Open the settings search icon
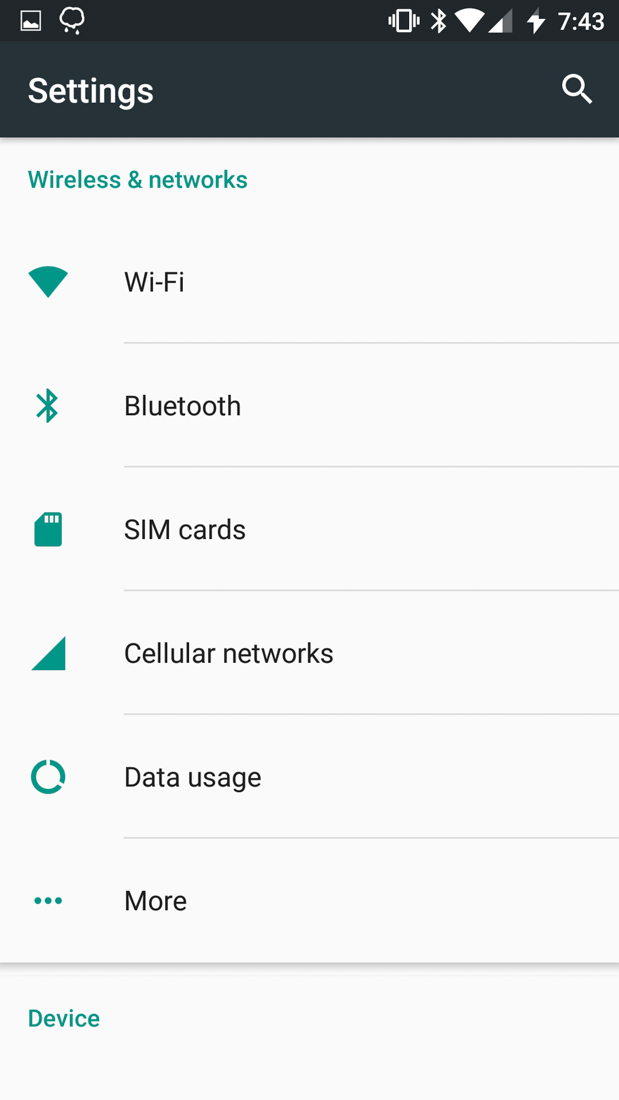The height and width of the screenshot is (1100, 619). 577,90
